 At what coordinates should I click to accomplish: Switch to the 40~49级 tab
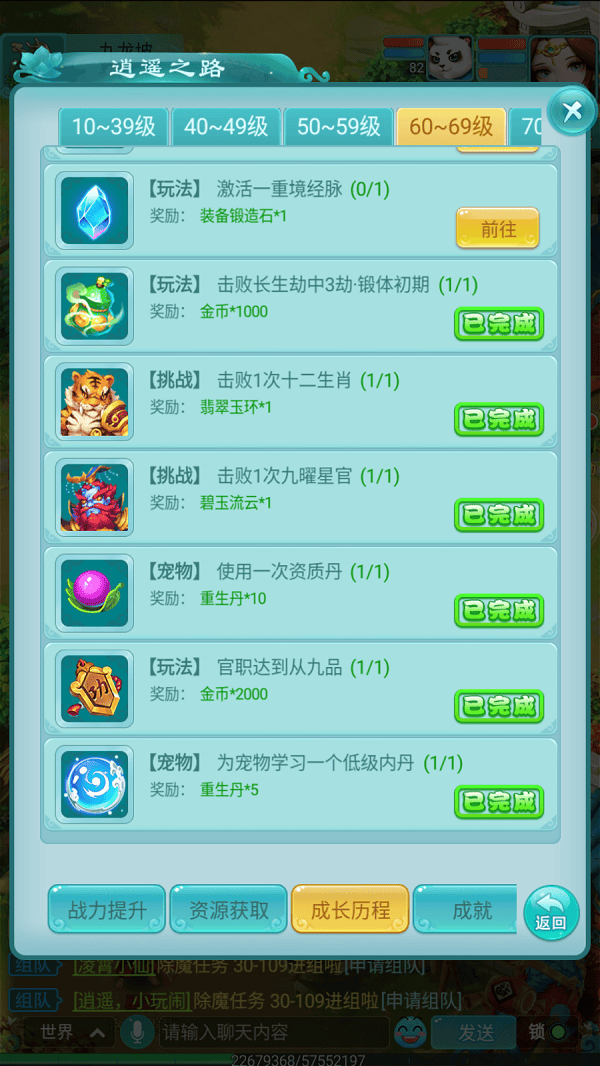point(226,127)
